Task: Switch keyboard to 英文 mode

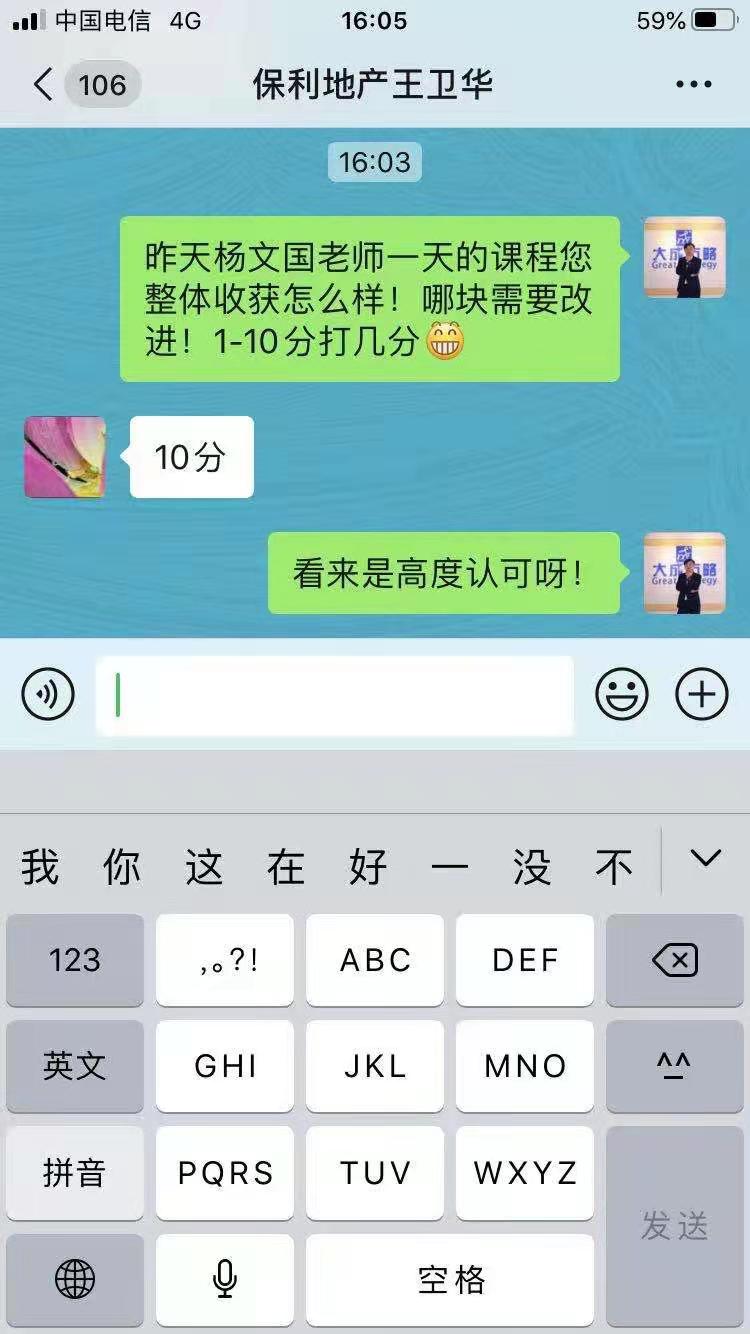Action: (75, 1066)
